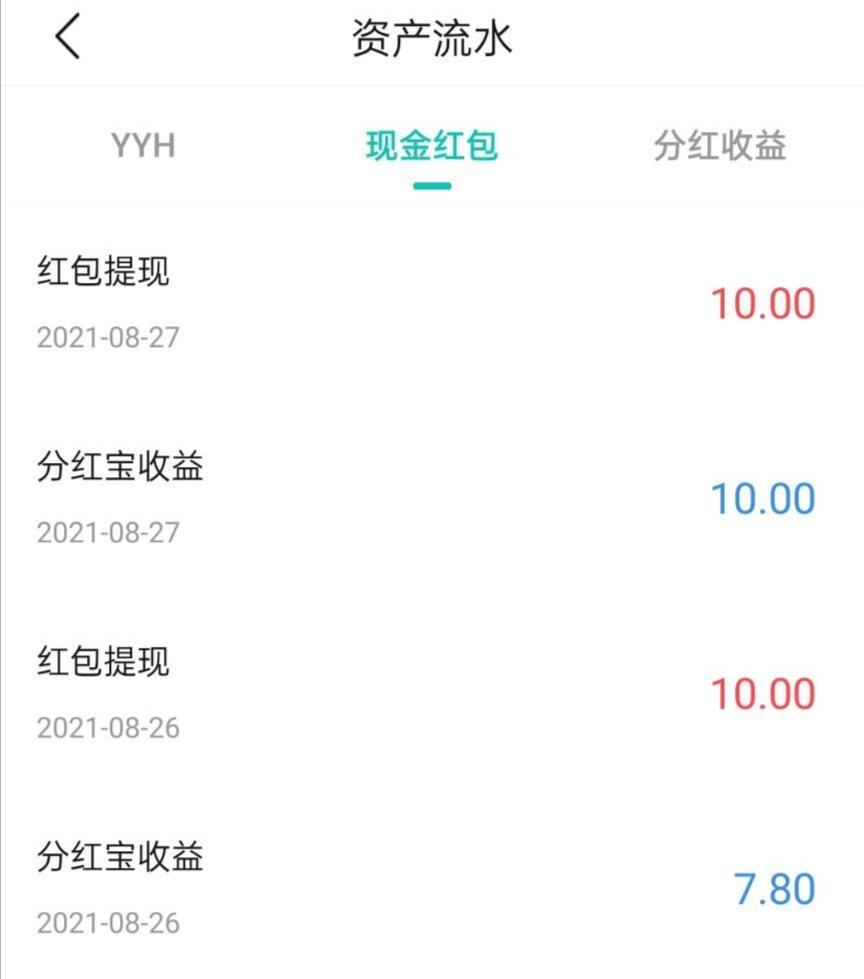Tap the 红包提现 label text
Viewport: 864px width, 979px height.
(101, 272)
